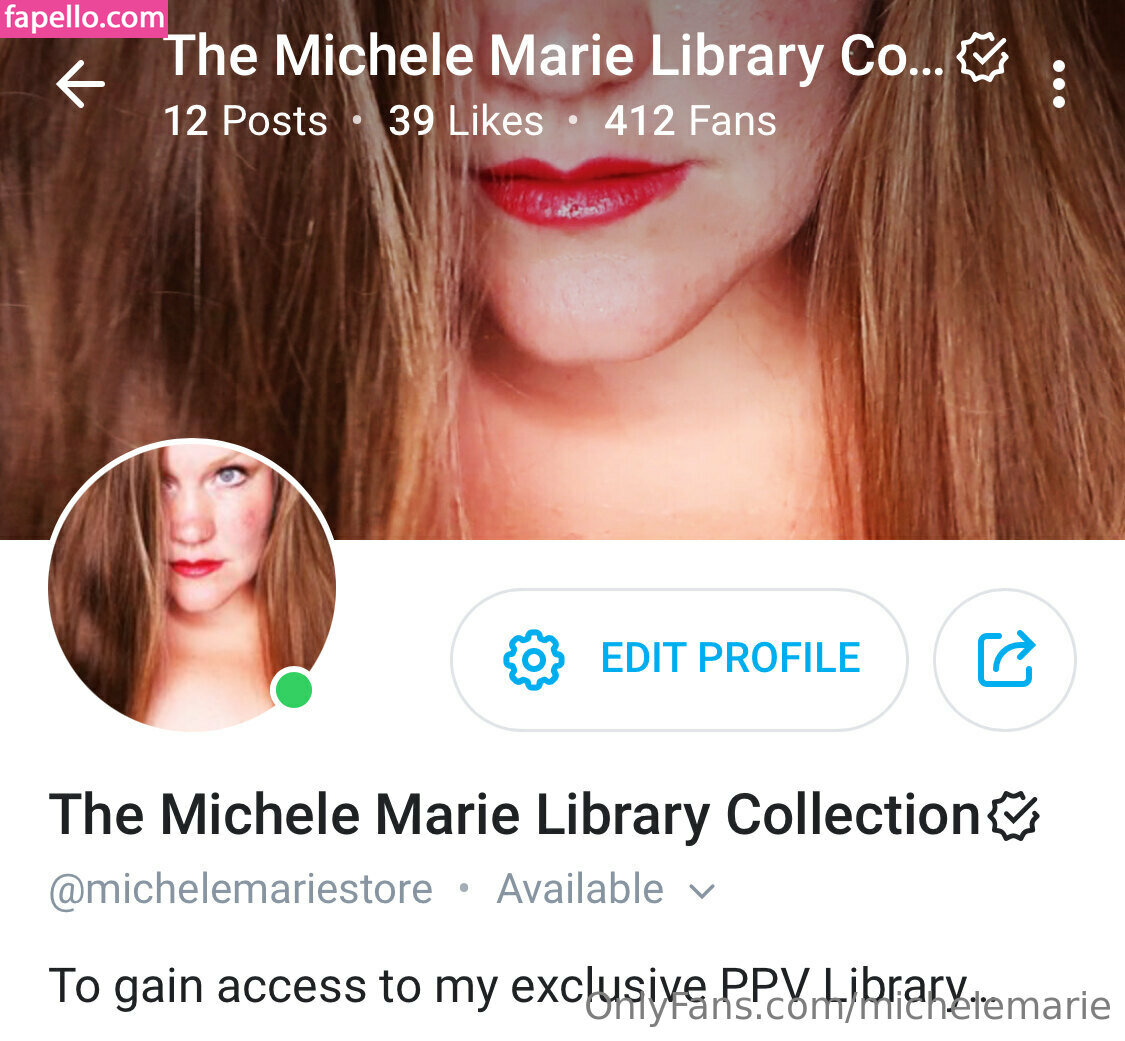Open the three-dot overflow menu
This screenshot has width=1125, height=1041.
[x=1058, y=84]
